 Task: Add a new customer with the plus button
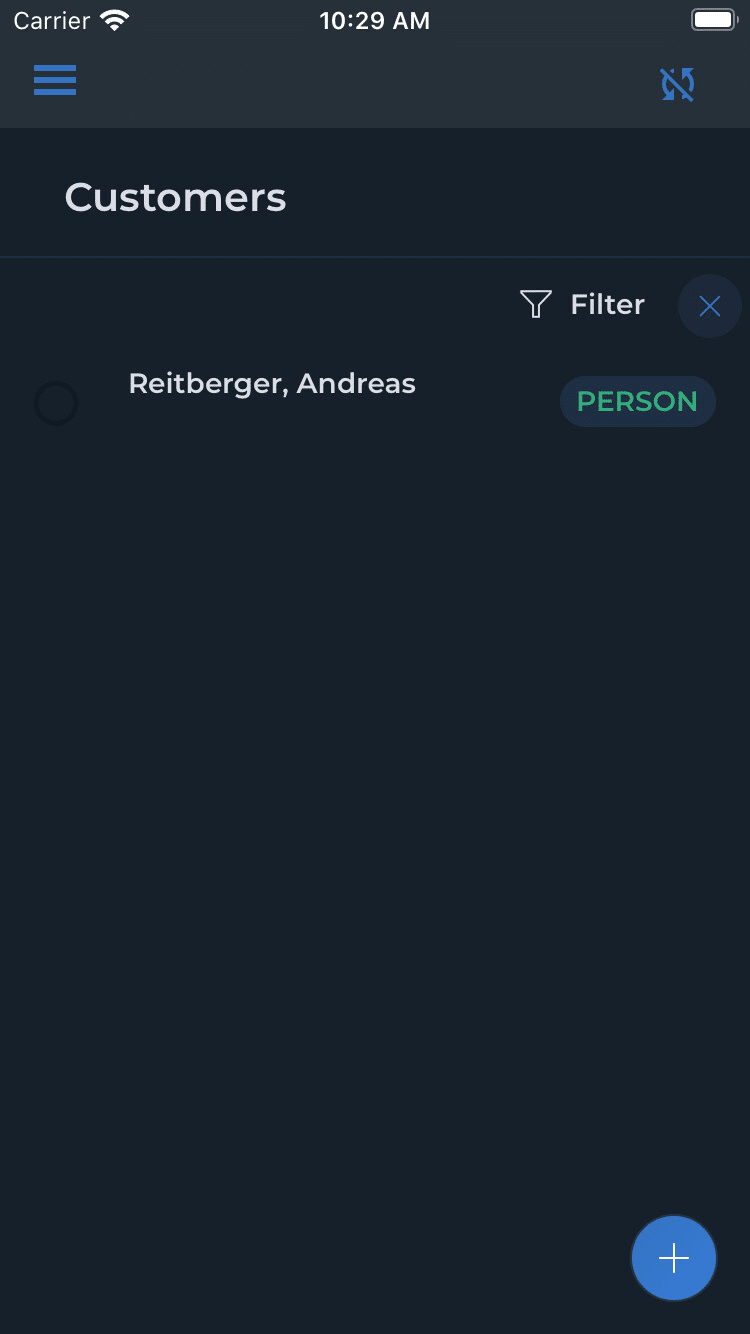674,1258
